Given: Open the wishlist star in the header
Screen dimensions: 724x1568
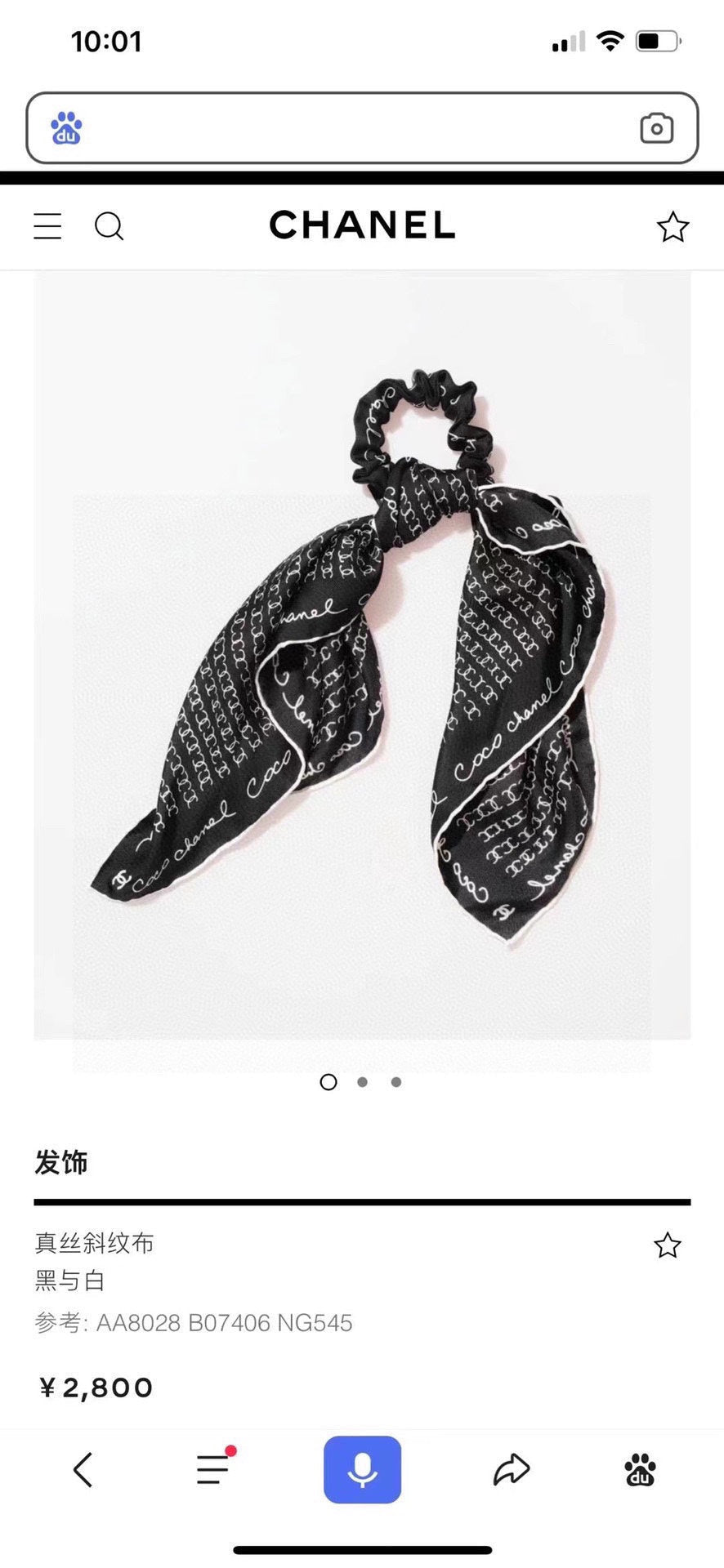Looking at the screenshot, I should 673,227.
